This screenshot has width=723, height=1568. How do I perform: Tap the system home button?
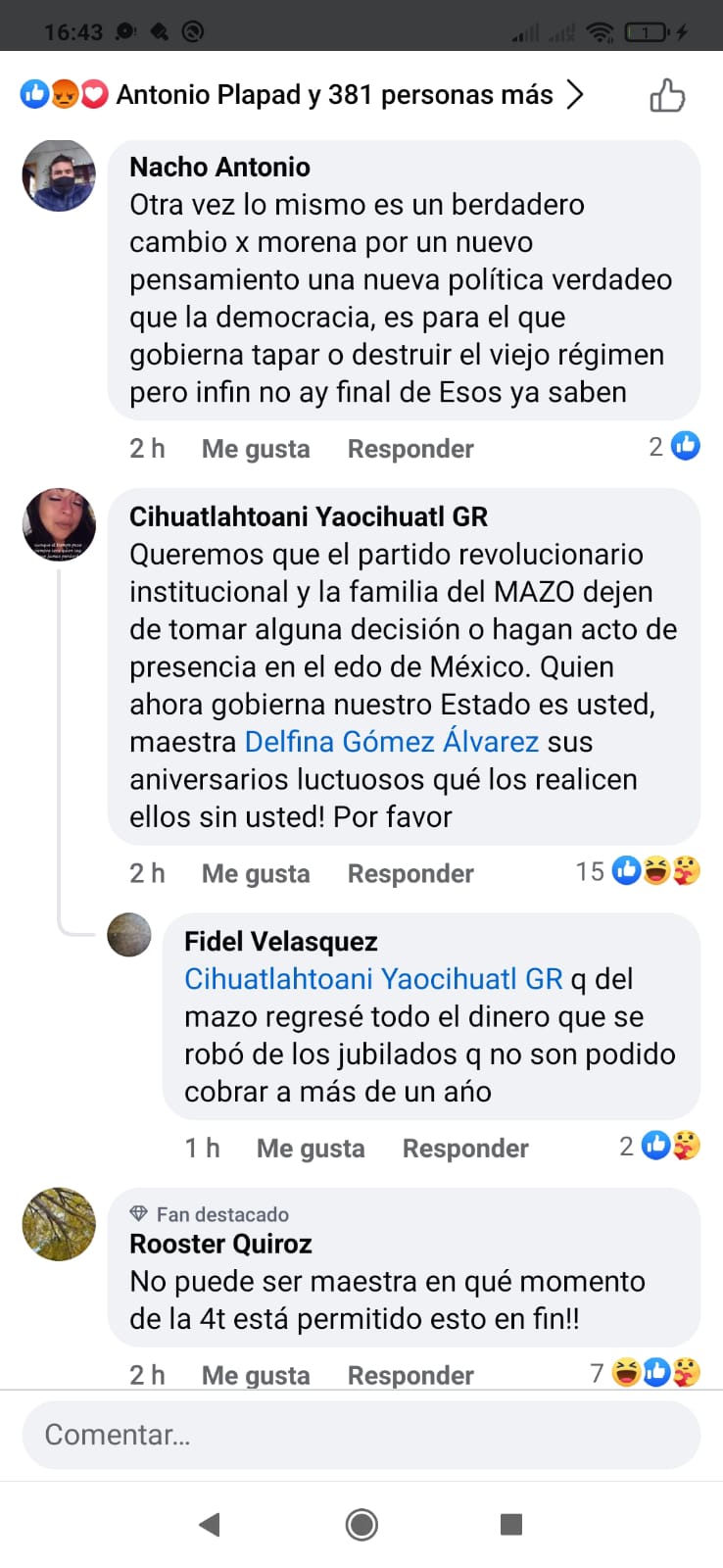(x=361, y=1524)
